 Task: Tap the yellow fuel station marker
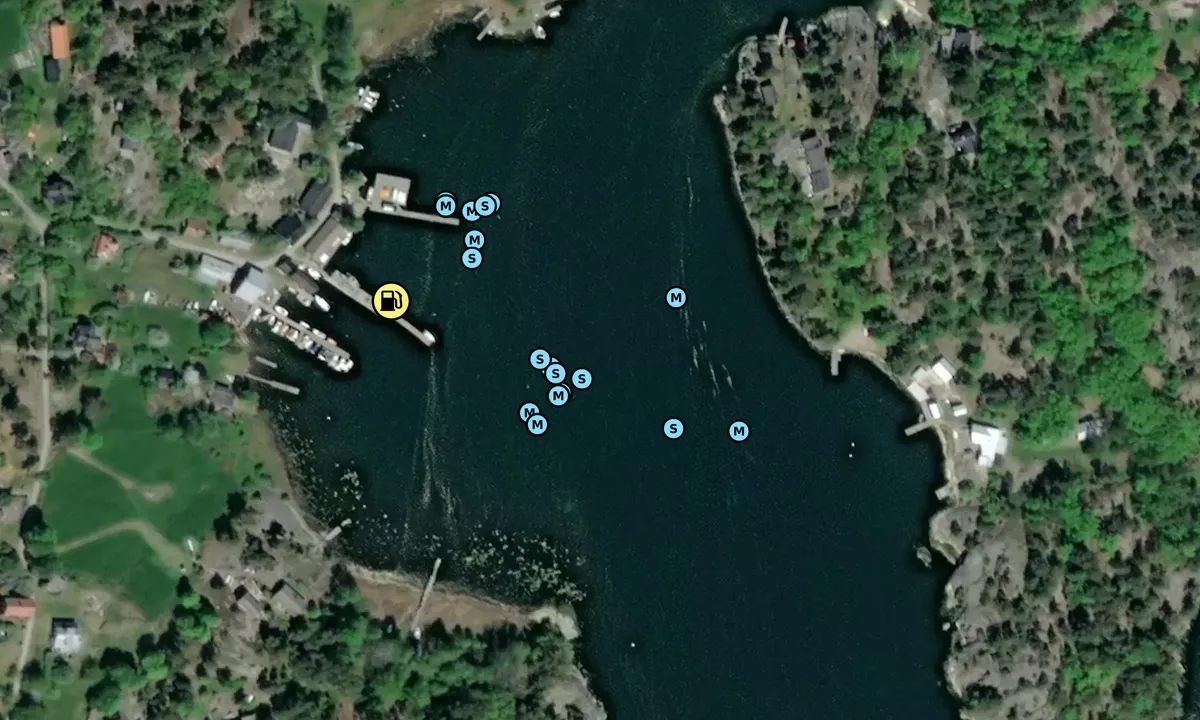point(391,300)
